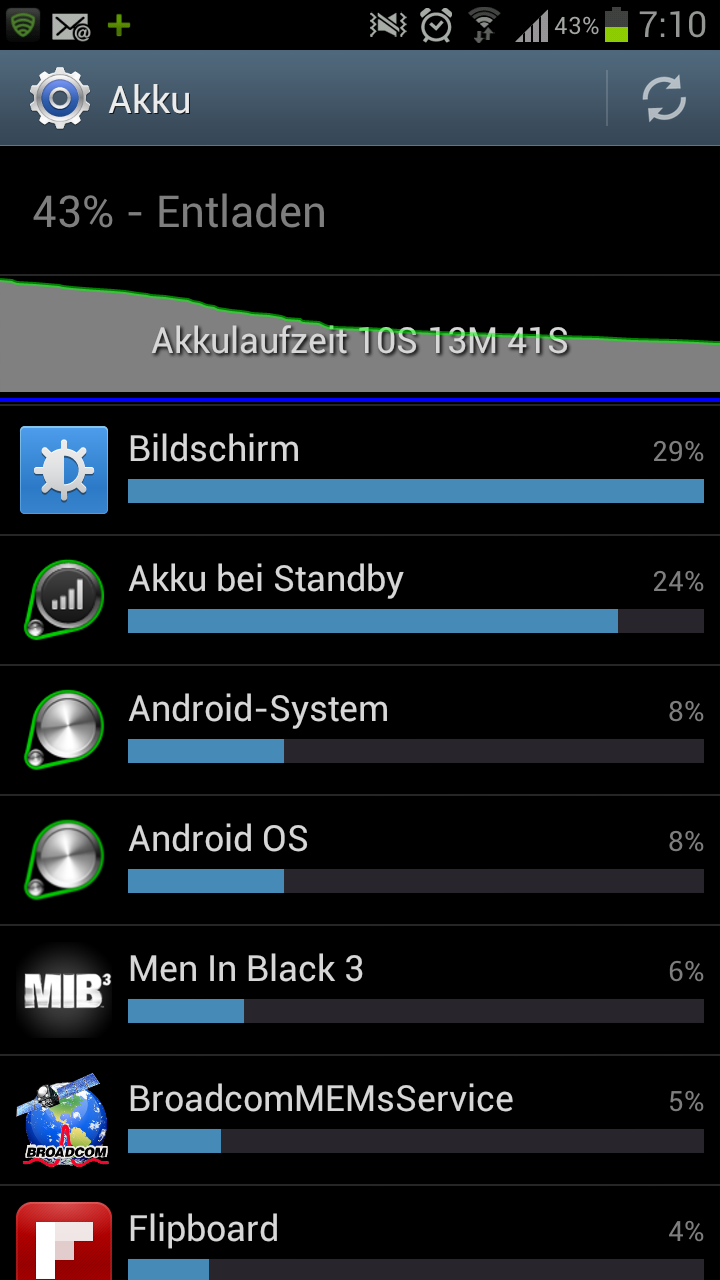
Task: Open Flipboard battery usage details
Action: pyautogui.click(x=360, y=1233)
